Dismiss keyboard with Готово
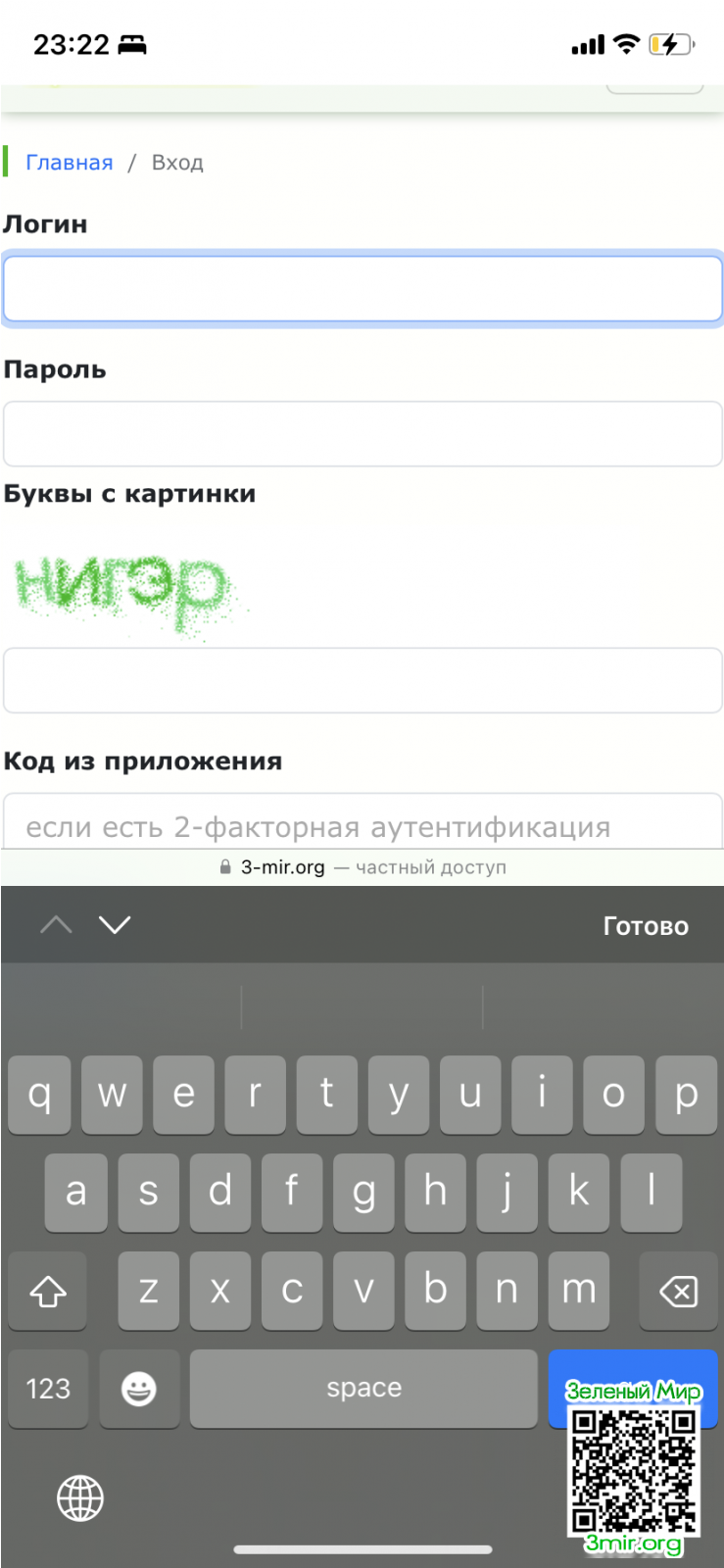Image resolution: width=724 pixels, height=1568 pixels. tap(645, 926)
